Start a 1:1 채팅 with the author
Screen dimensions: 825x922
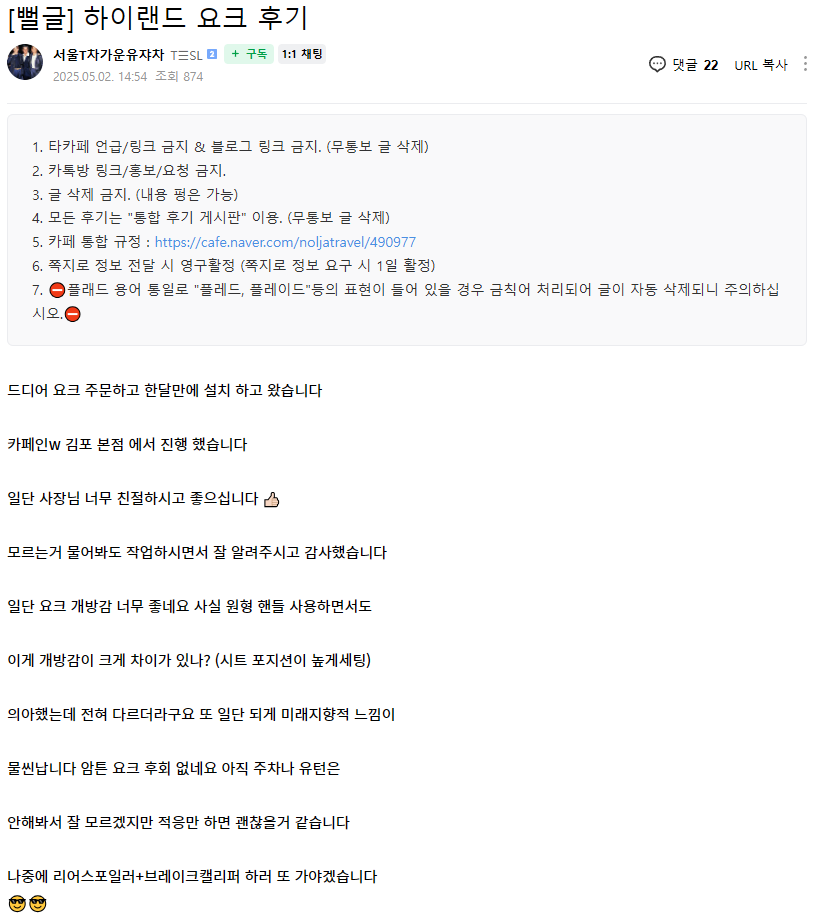point(302,54)
